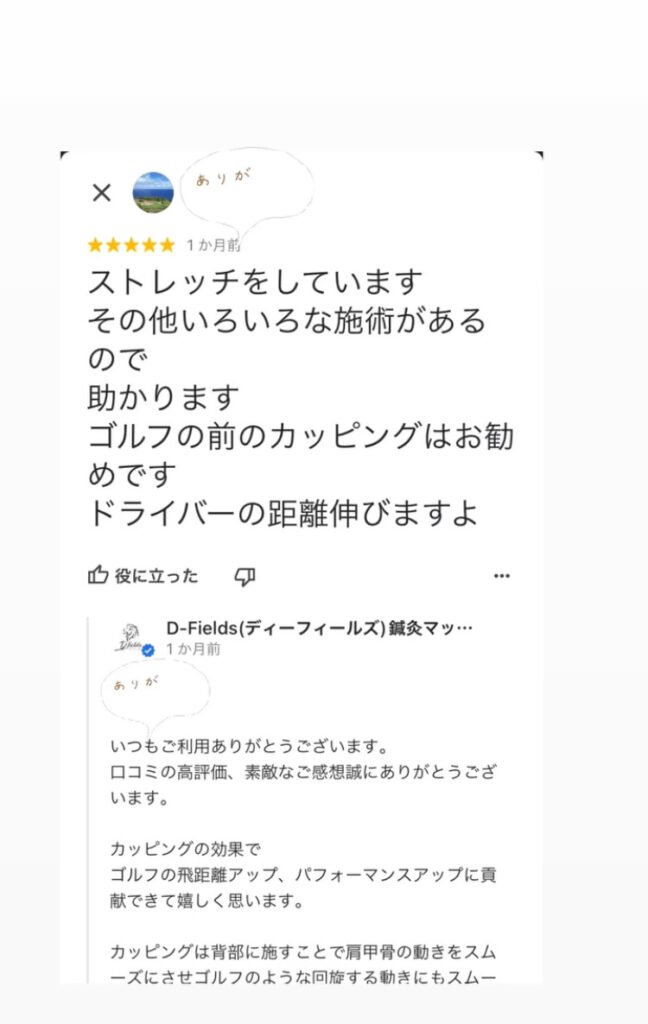
Task: Open the reviewer's profile photo
Action: [x=153, y=193]
